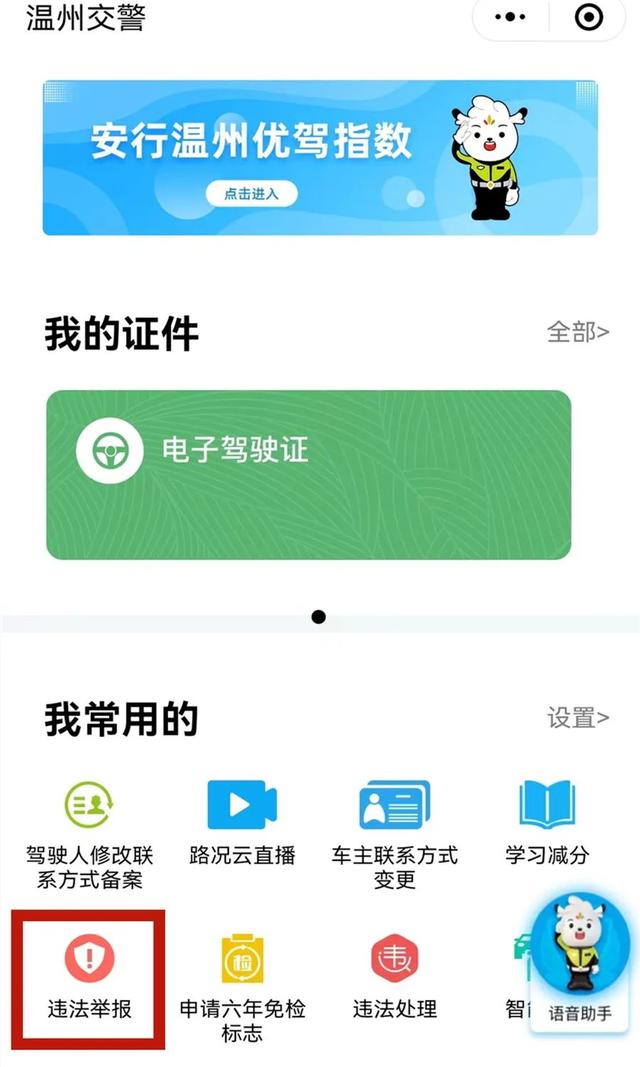Open the mini program more-options menu

pyautogui.click(x=510, y=16)
